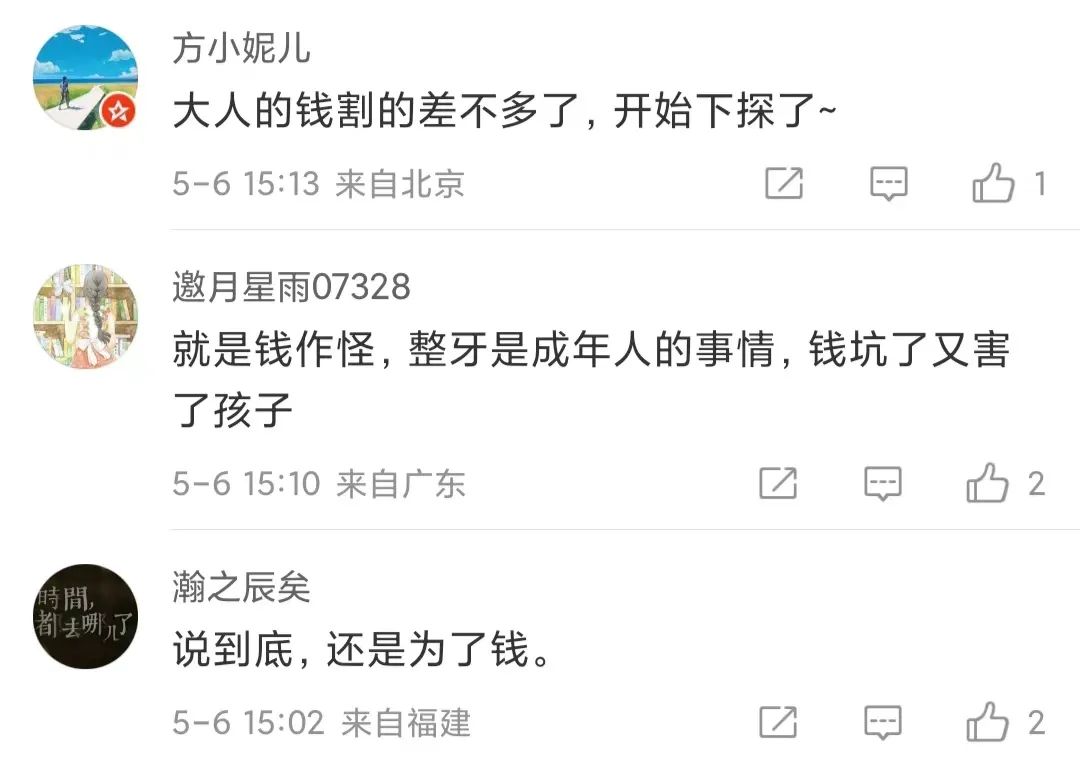Like 瀚之辰矣's comment
Image resolution: width=1080 pixels, height=767 pixels.
pyautogui.click(x=988, y=722)
